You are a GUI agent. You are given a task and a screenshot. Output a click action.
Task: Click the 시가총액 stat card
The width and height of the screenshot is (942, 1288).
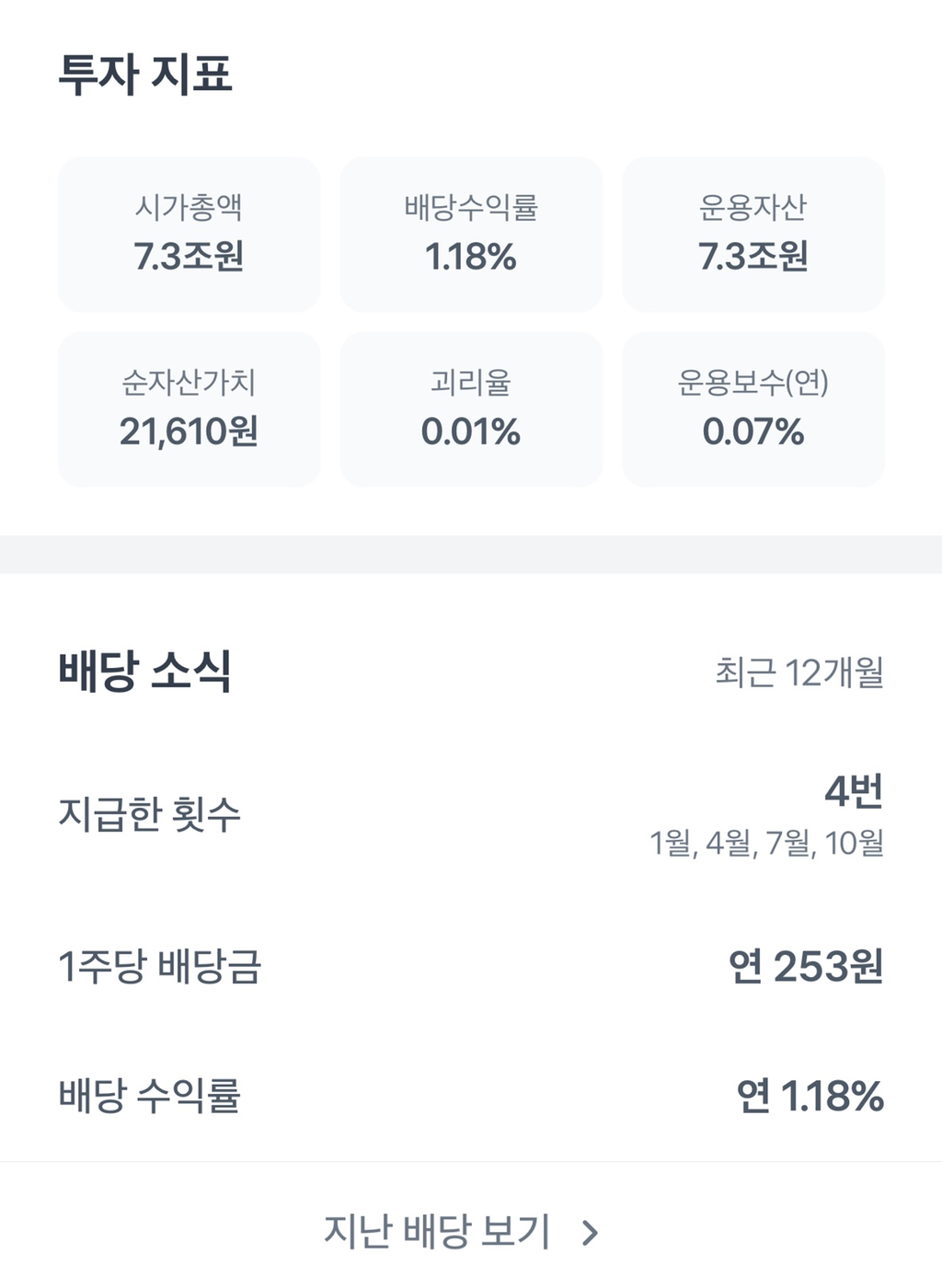[x=188, y=232]
